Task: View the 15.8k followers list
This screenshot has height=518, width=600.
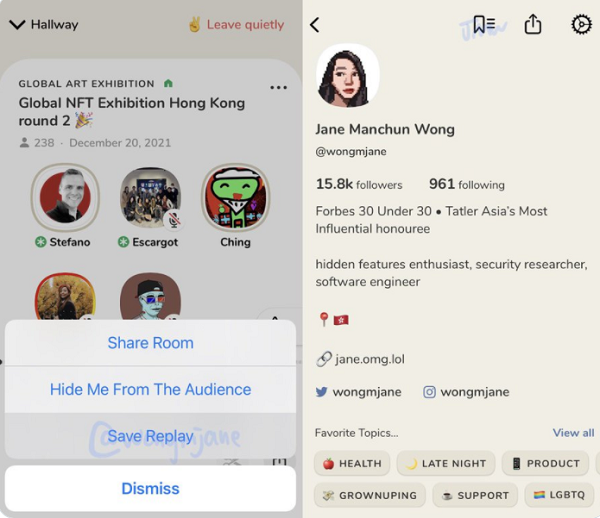Action: [x=358, y=184]
